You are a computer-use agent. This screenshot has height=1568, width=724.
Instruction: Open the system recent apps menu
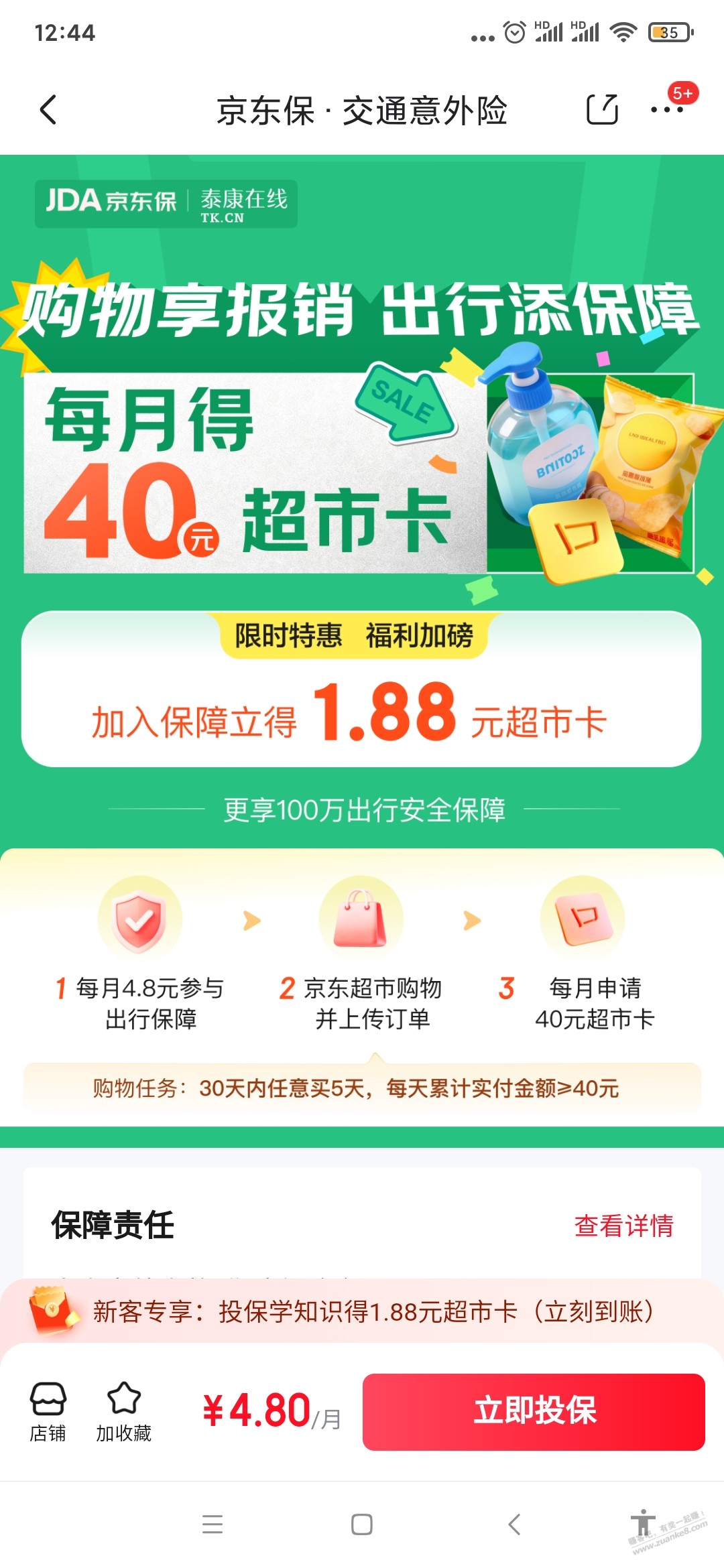click(213, 1524)
